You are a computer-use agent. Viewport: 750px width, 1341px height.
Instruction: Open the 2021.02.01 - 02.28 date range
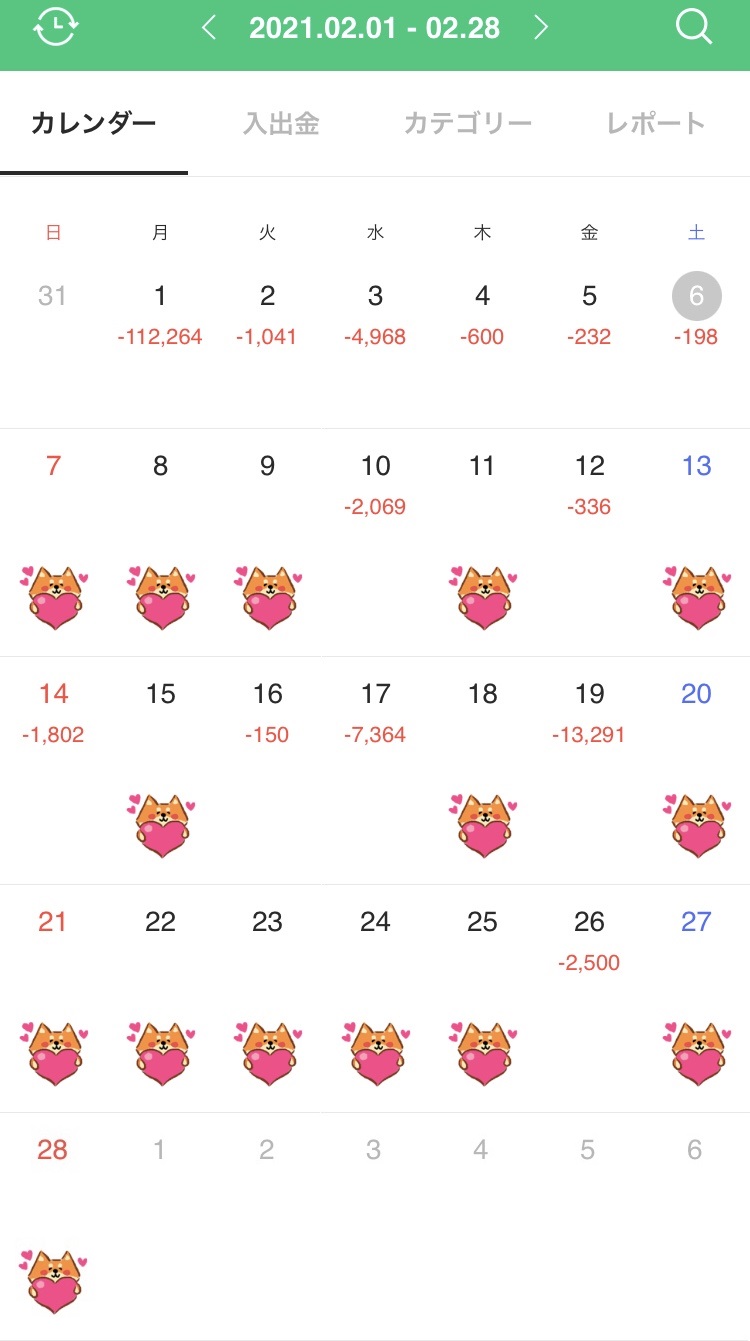374,27
